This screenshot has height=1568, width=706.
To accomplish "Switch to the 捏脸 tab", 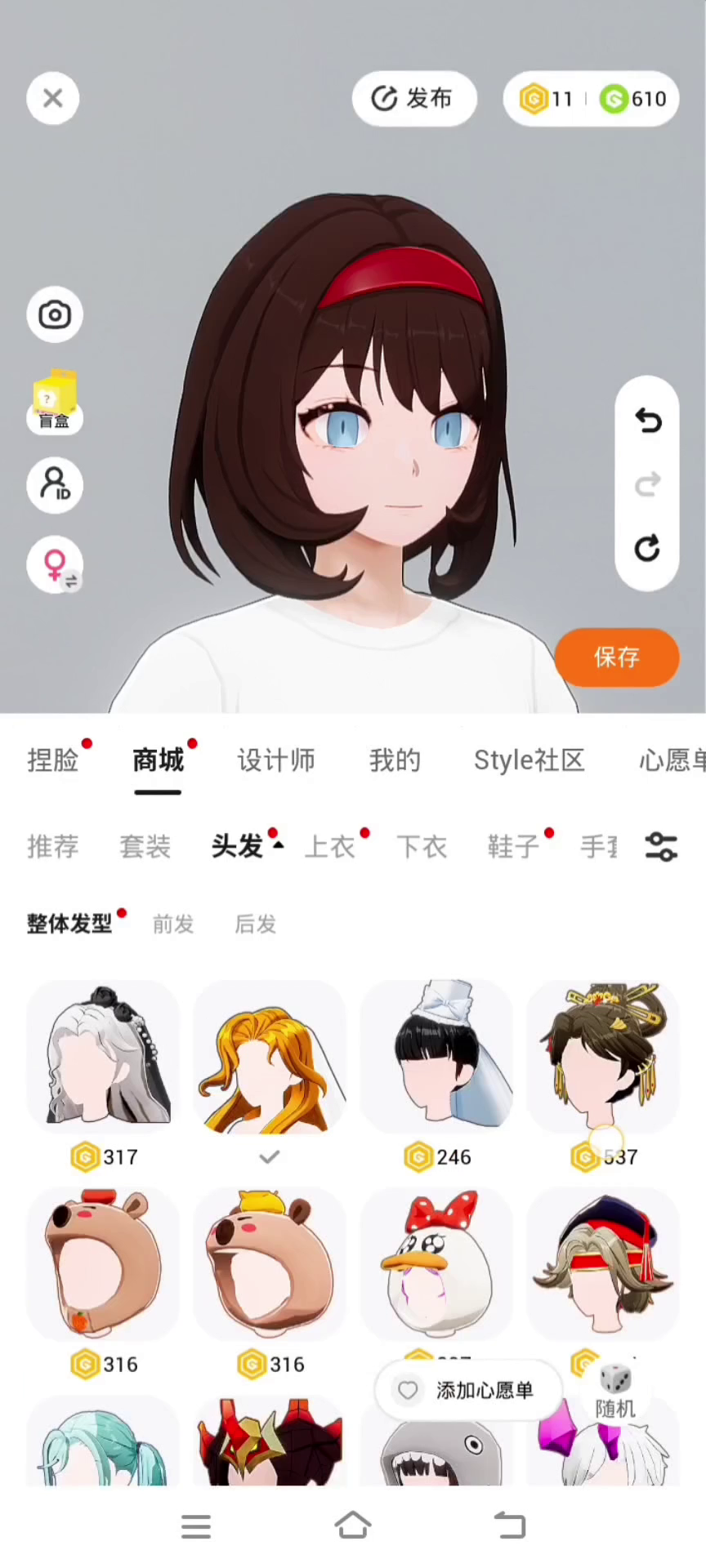I will 53,760.
